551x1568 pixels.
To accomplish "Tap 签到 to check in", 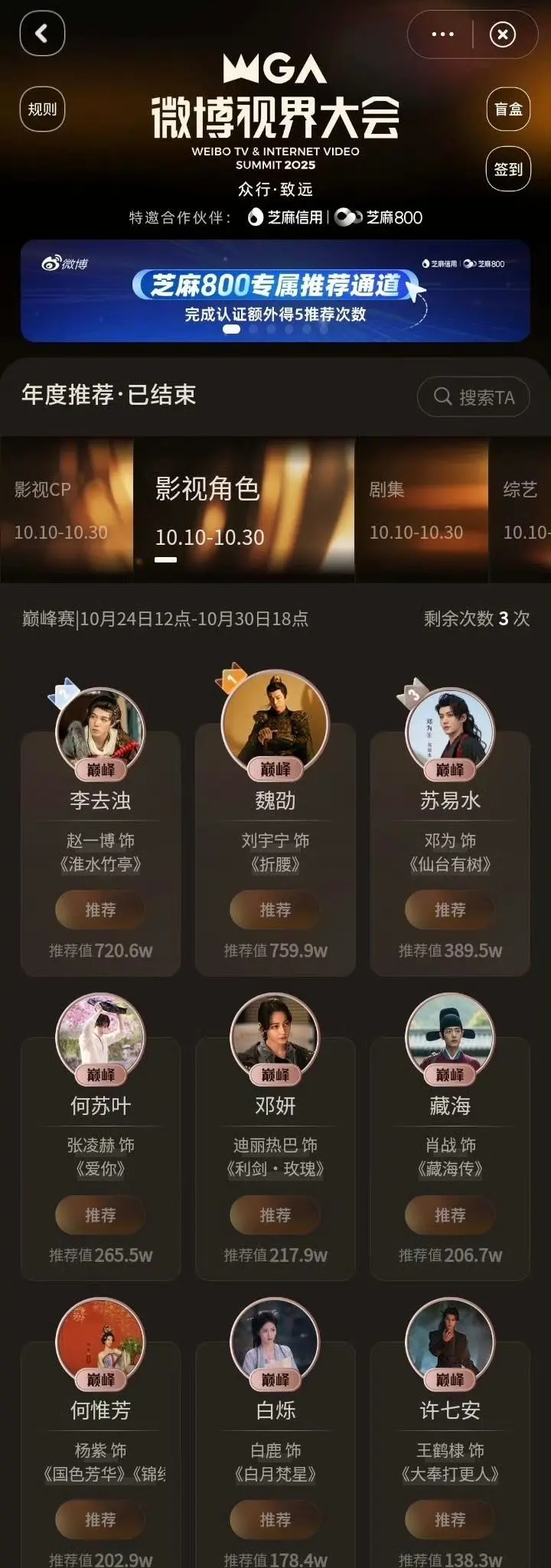I will 508,169.
